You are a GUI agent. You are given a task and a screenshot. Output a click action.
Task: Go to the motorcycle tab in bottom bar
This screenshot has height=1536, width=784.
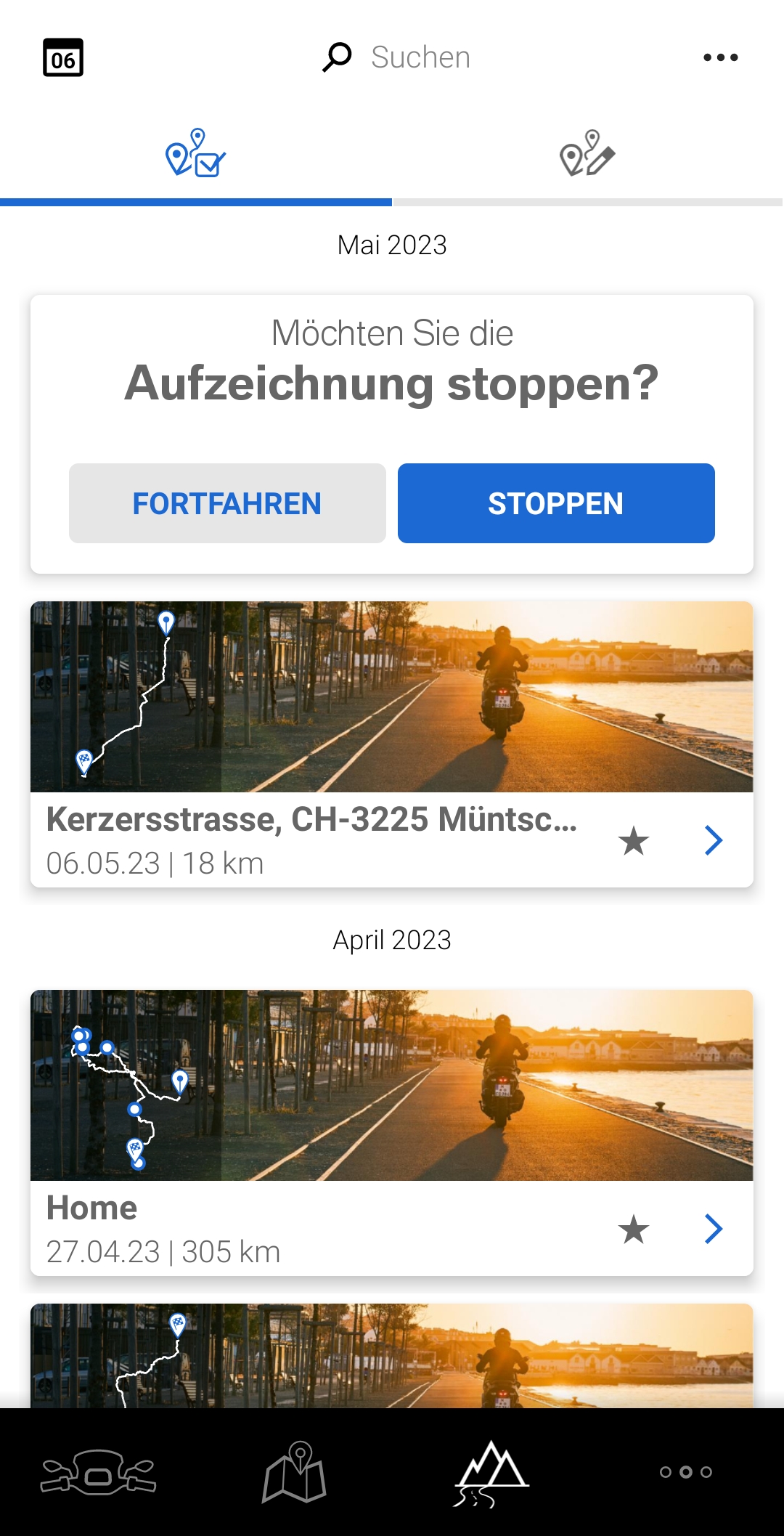[98, 1472]
